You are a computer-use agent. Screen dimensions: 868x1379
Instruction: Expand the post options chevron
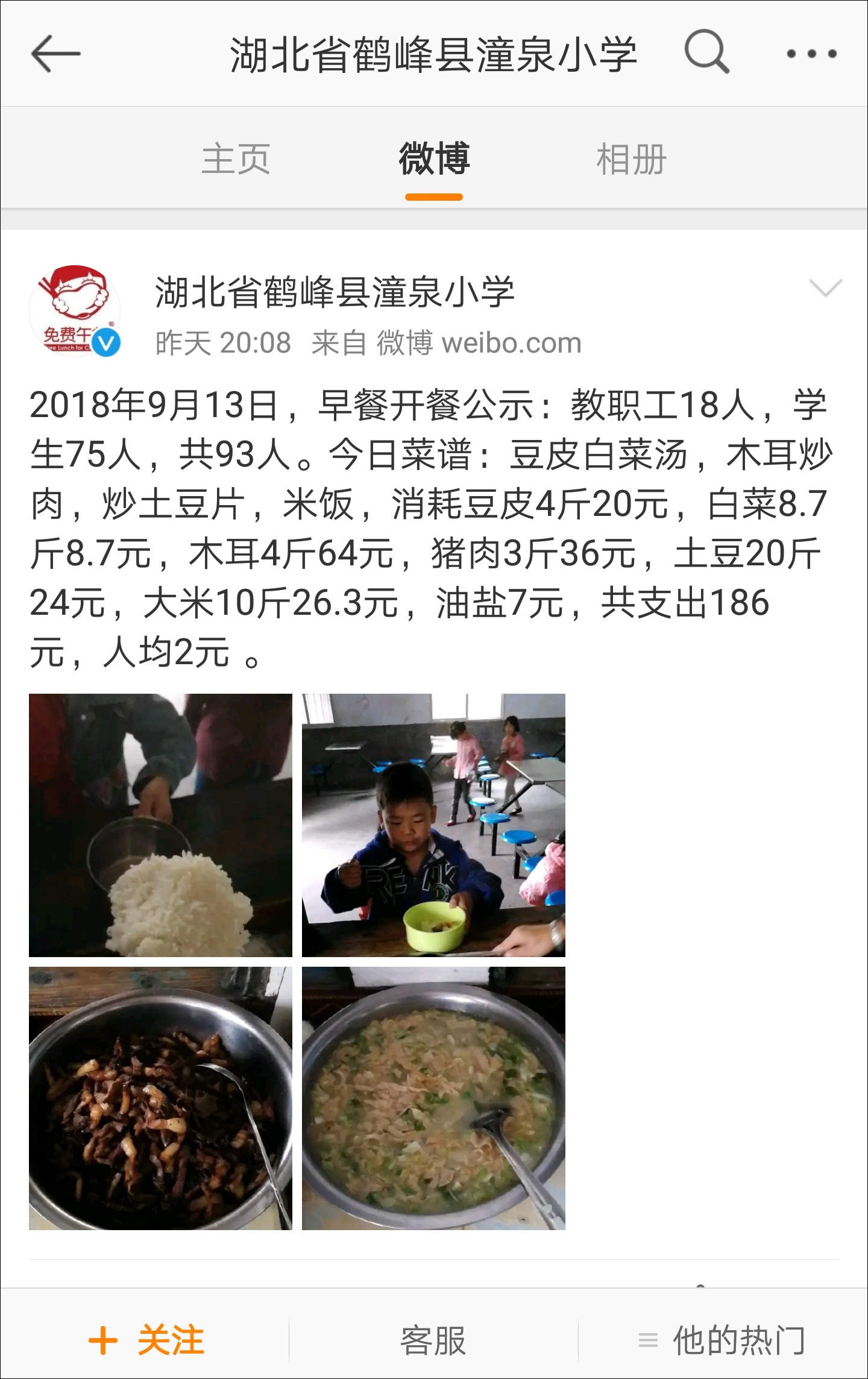[x=825, y=289]
